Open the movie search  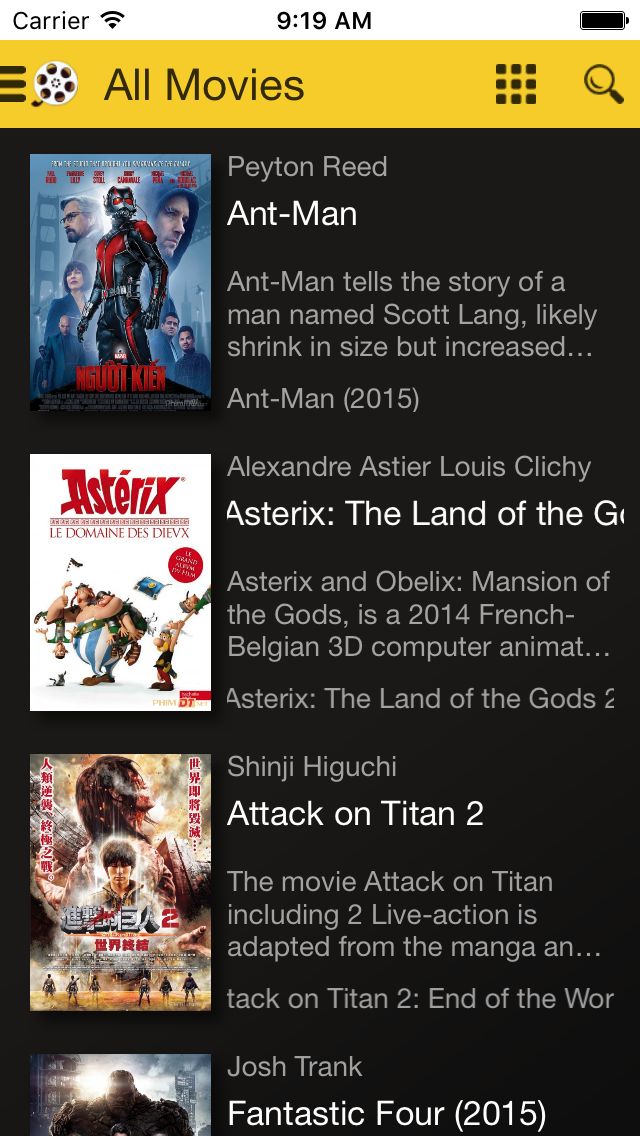(x=603, y=84)
